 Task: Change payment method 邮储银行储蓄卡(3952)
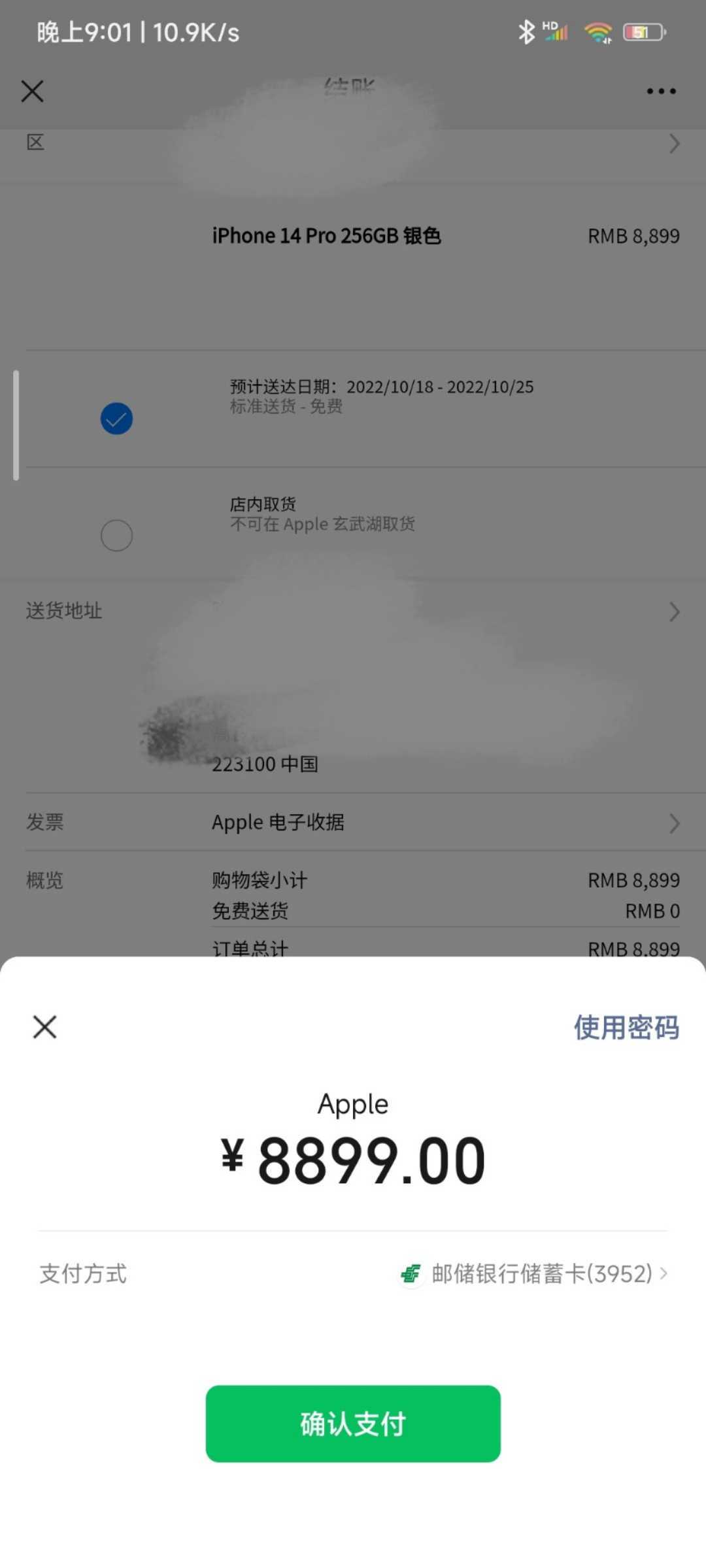click(x=533, y=1273)
